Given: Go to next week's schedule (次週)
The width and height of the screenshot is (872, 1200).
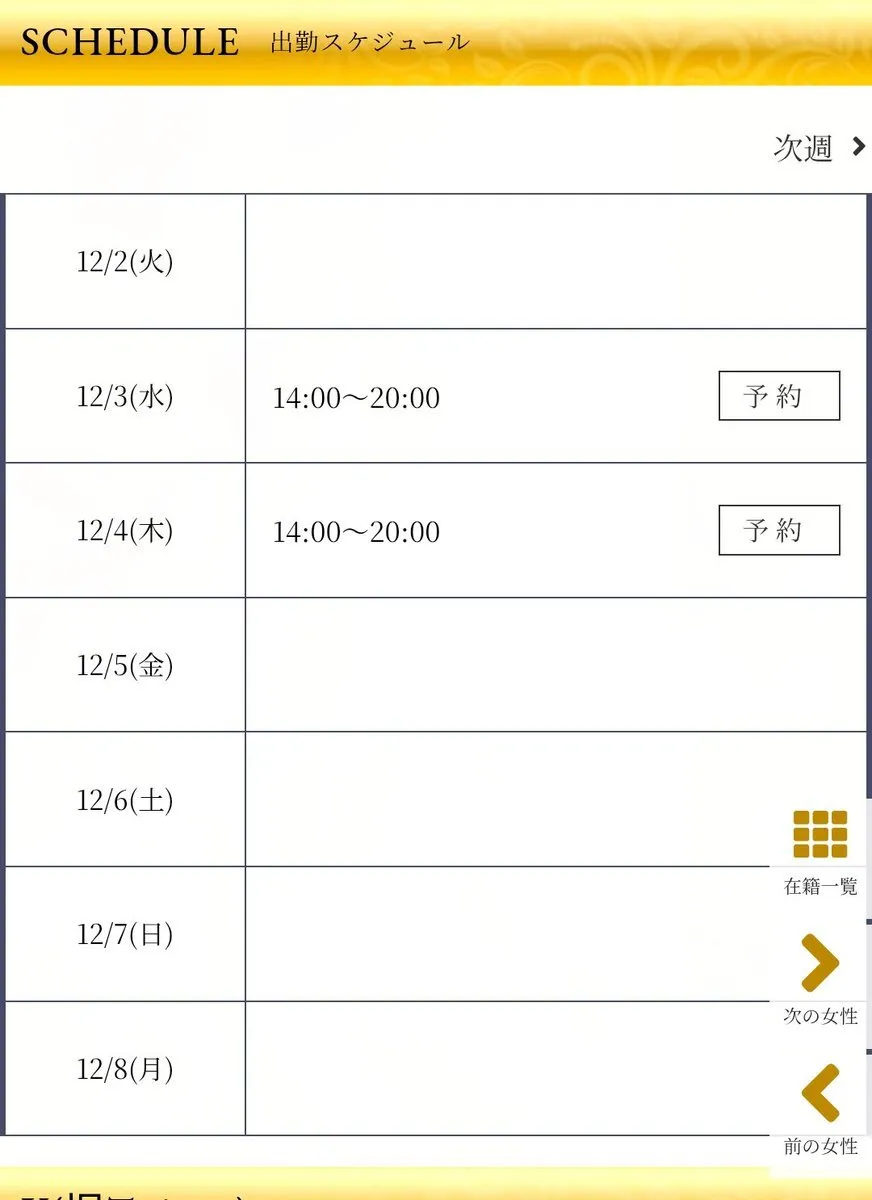Looking at the screenshot, I should coord(819,148).
